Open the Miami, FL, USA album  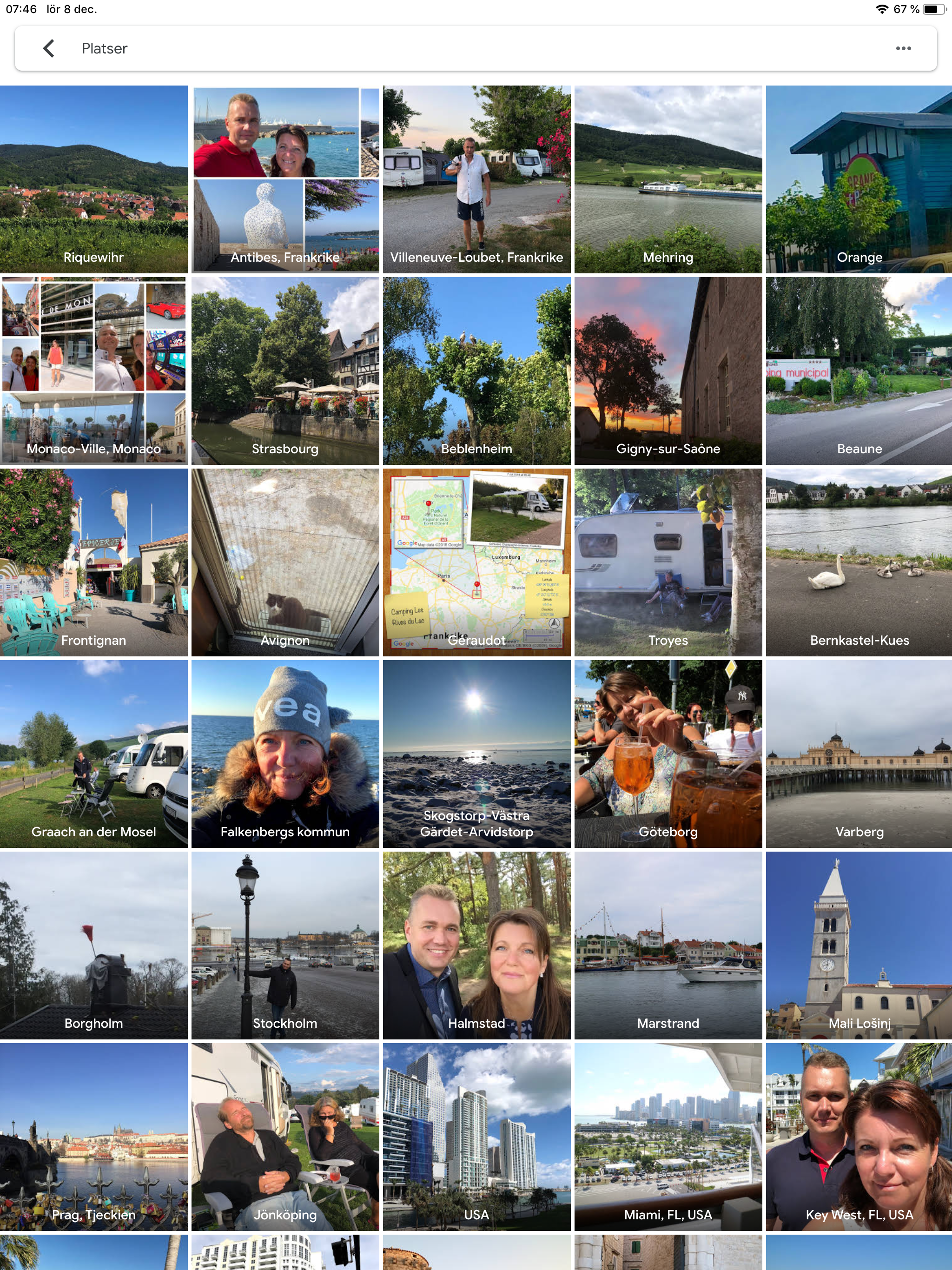click(x=668, y=1136)
